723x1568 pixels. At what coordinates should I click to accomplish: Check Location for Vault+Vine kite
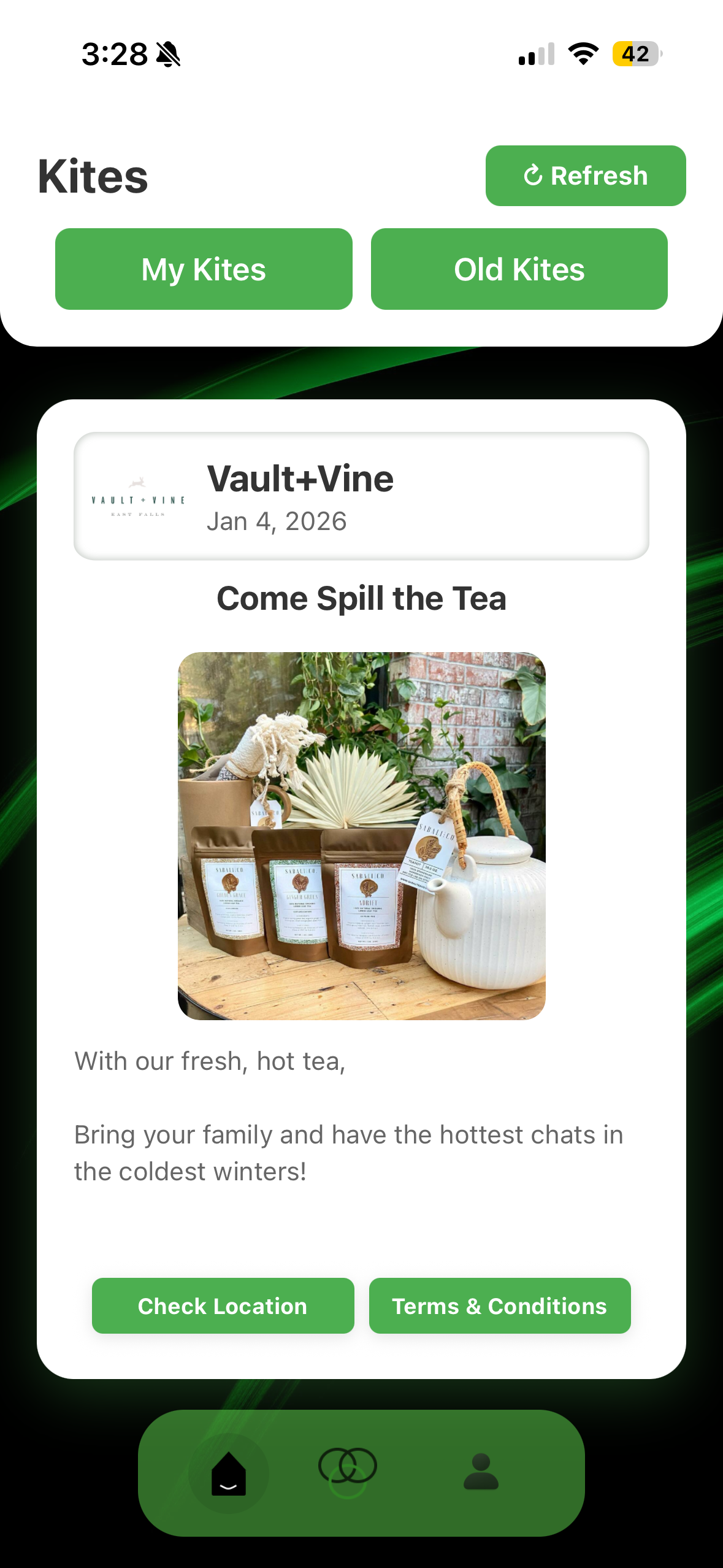click(223, 1305)
